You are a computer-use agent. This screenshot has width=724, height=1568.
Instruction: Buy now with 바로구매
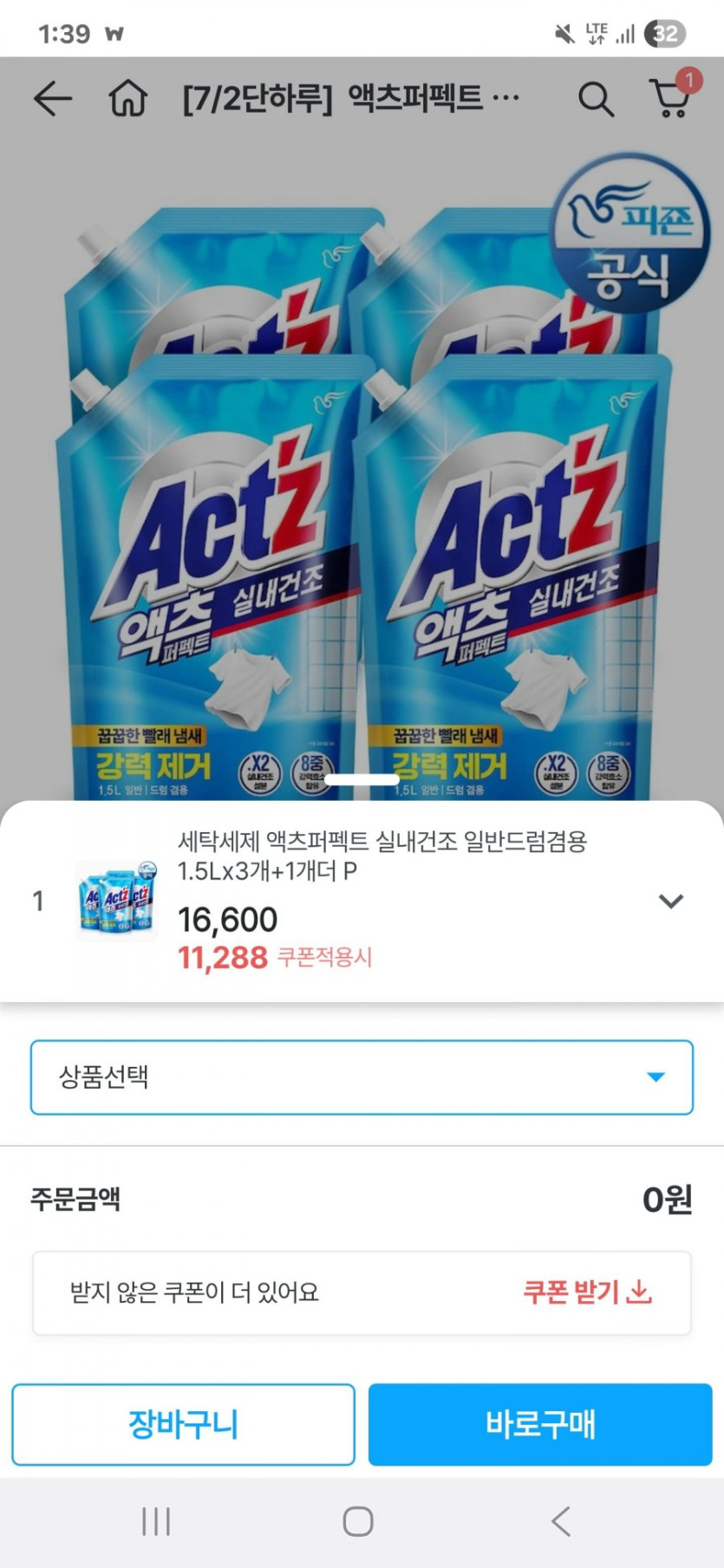pos(540,1424)
